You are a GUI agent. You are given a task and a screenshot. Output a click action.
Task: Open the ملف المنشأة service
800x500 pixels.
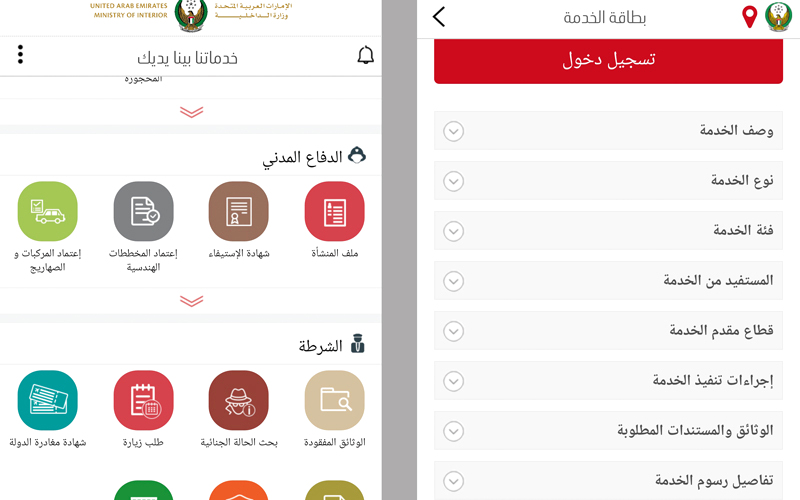(x=334, y=211)
